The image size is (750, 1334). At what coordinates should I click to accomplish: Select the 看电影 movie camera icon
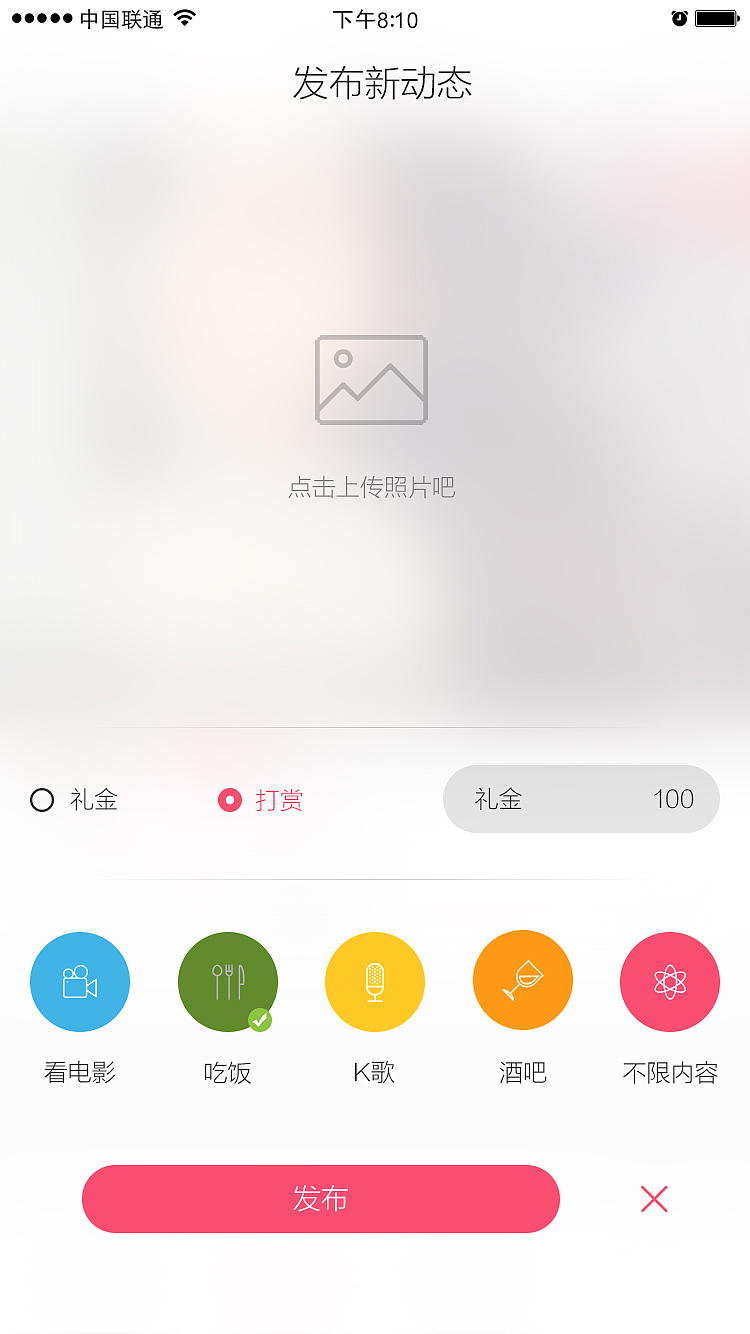(80, 981)
